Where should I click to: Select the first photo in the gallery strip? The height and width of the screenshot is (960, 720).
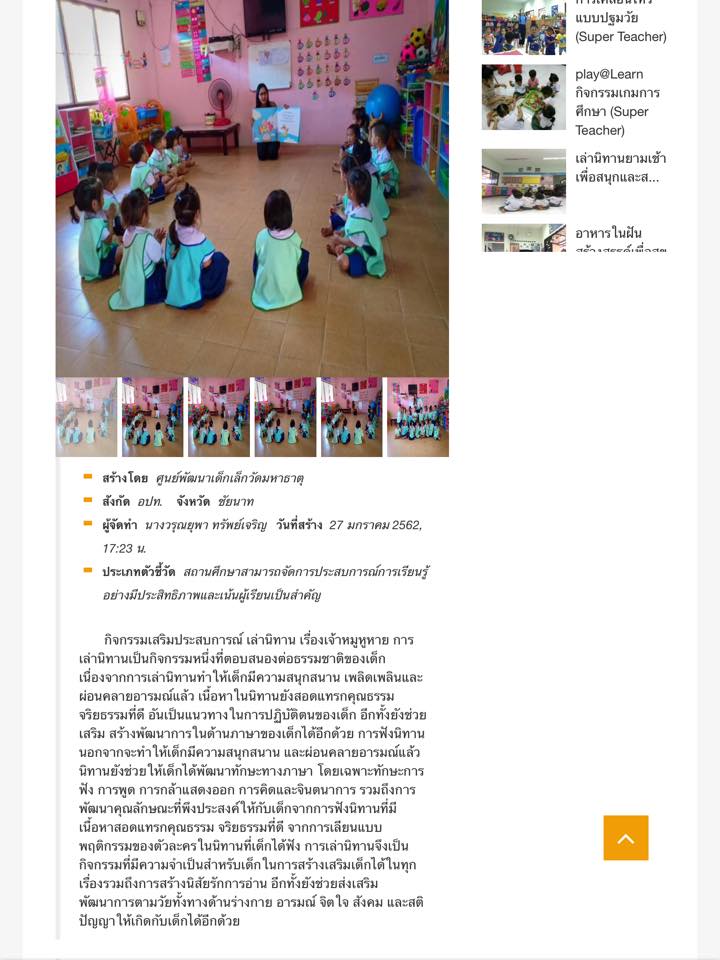[87, 417]
